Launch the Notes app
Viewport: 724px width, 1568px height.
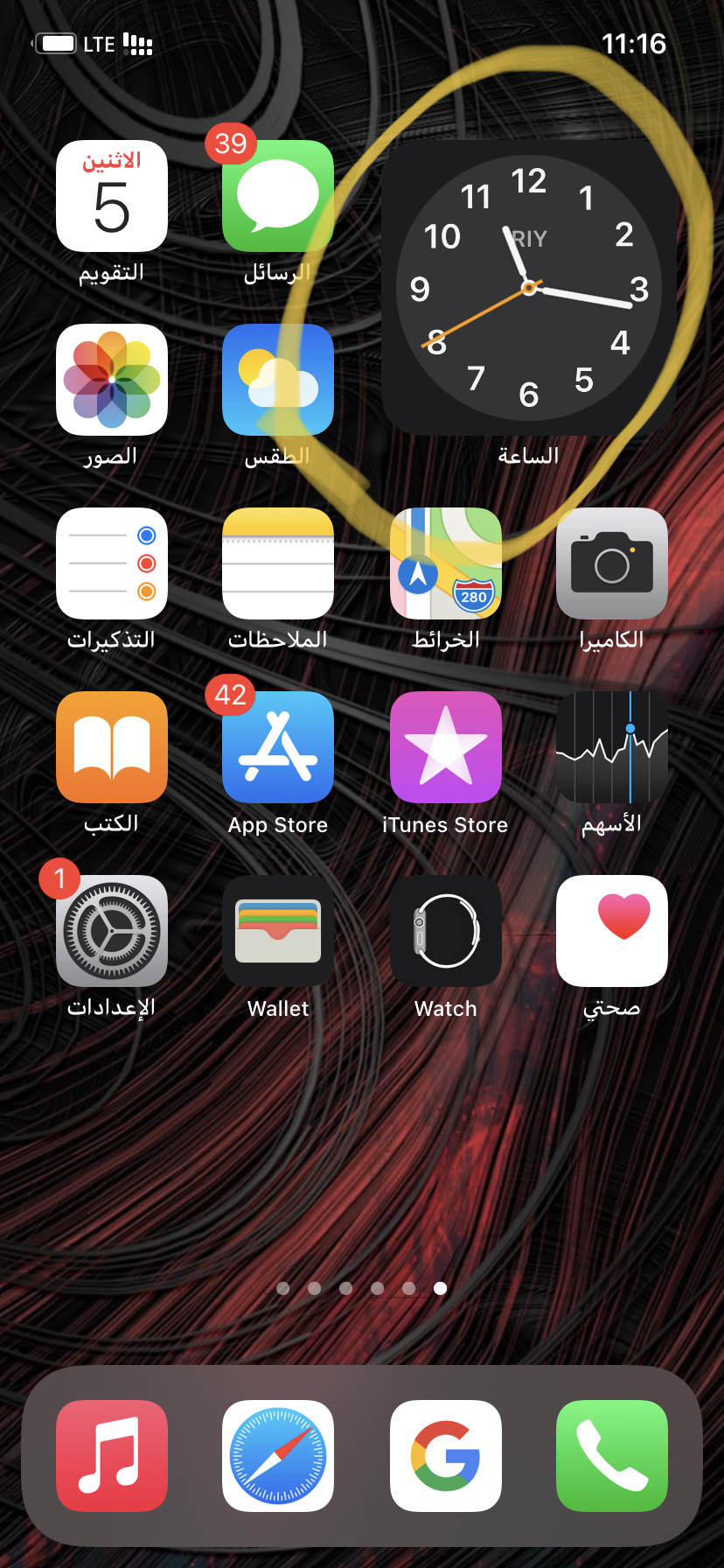click(x=278, y=564)
